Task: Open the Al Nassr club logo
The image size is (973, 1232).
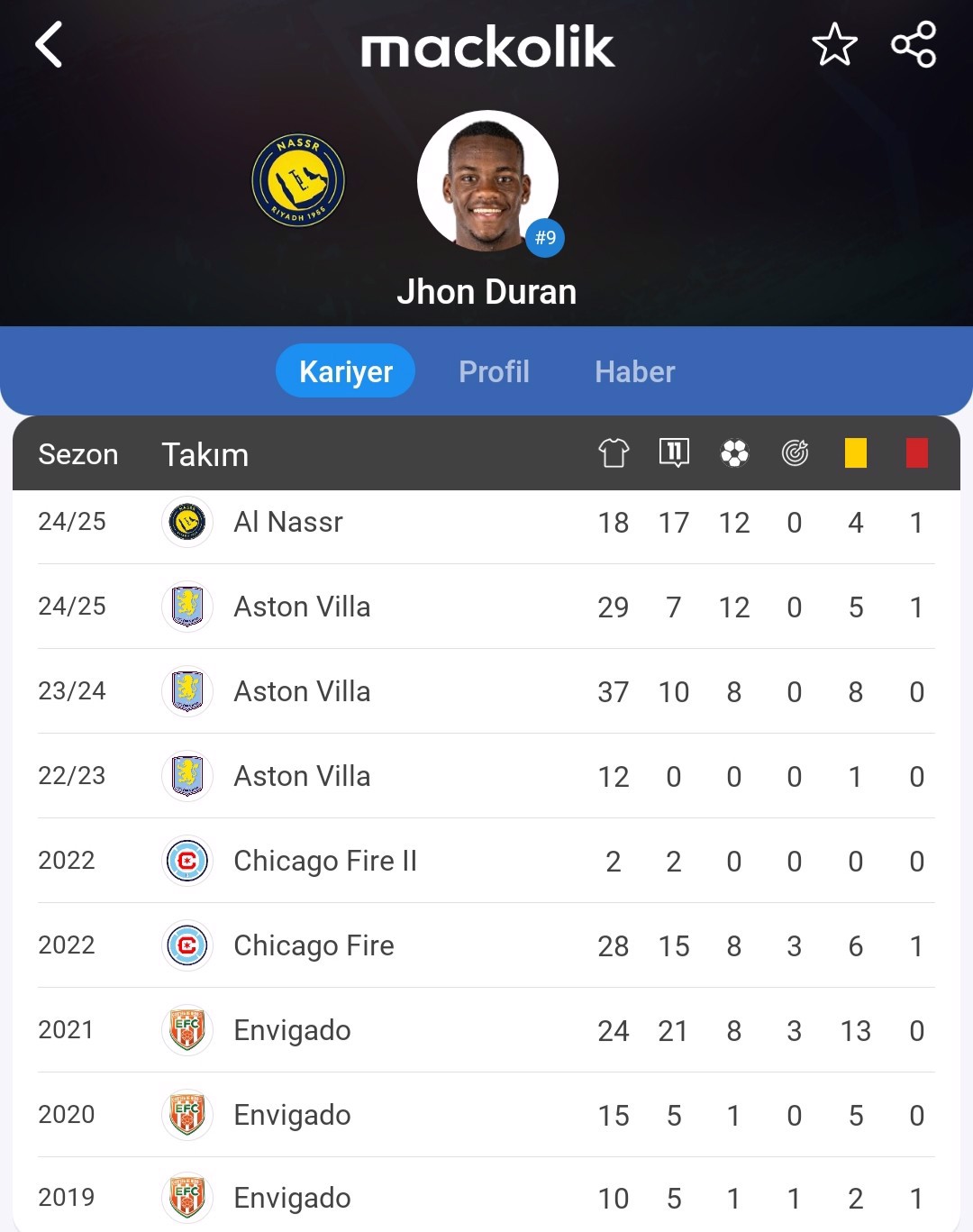Action: (x=298, y=180)
